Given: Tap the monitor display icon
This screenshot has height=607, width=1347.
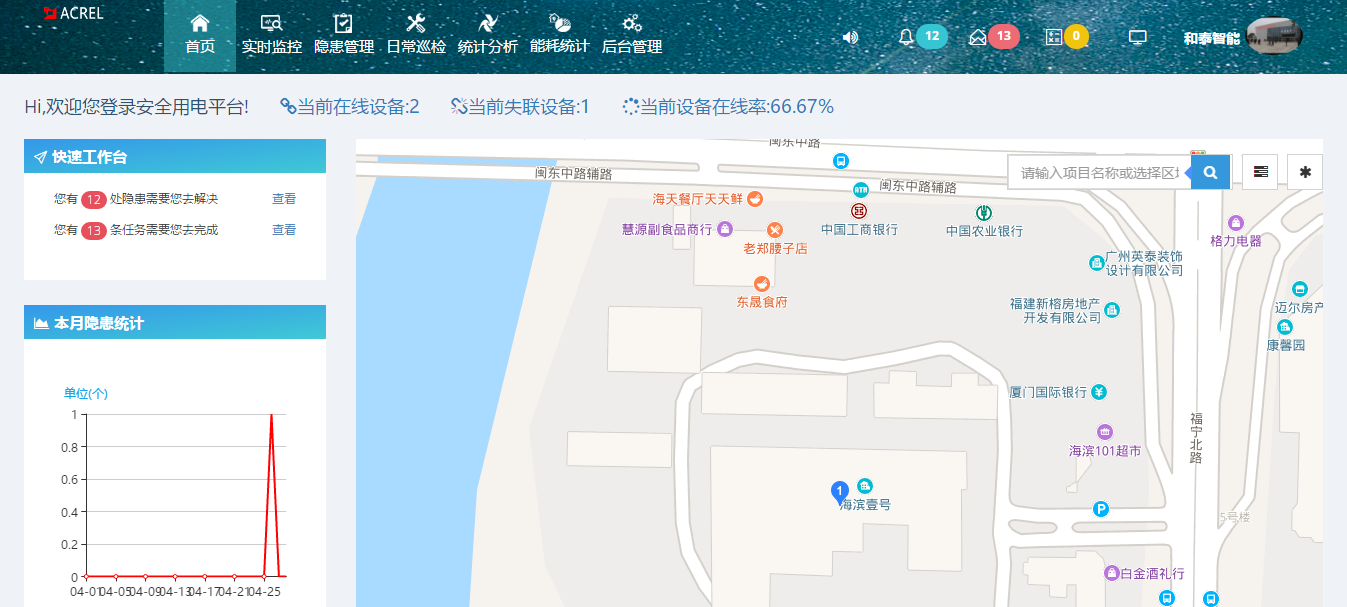Looking at the screenshot, I should pyautogui.click(x=1137, y=37).
